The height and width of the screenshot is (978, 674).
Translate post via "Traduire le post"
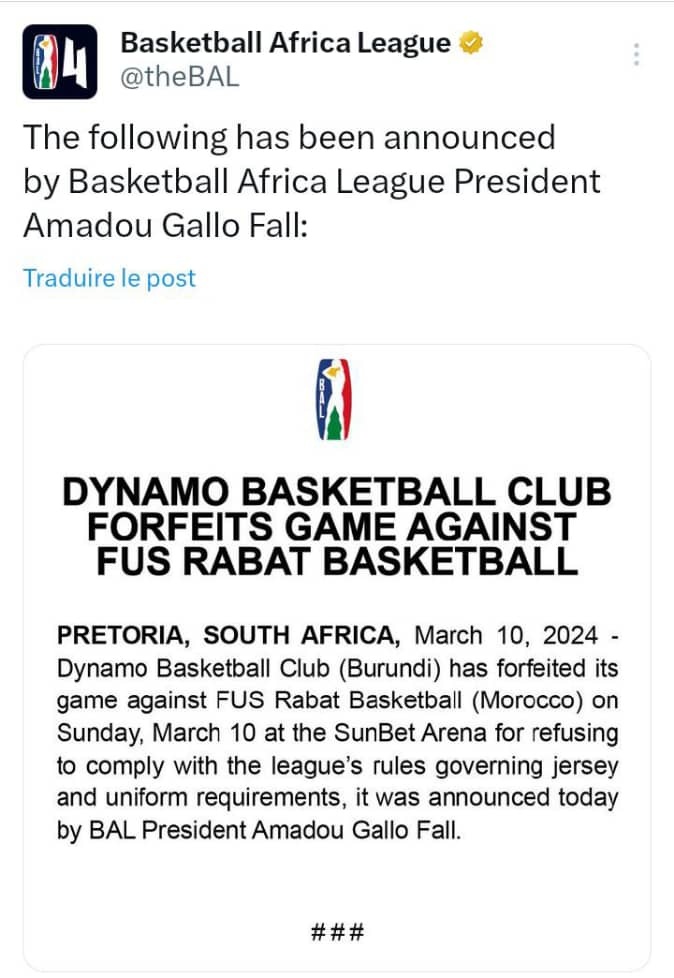(109, 278)
